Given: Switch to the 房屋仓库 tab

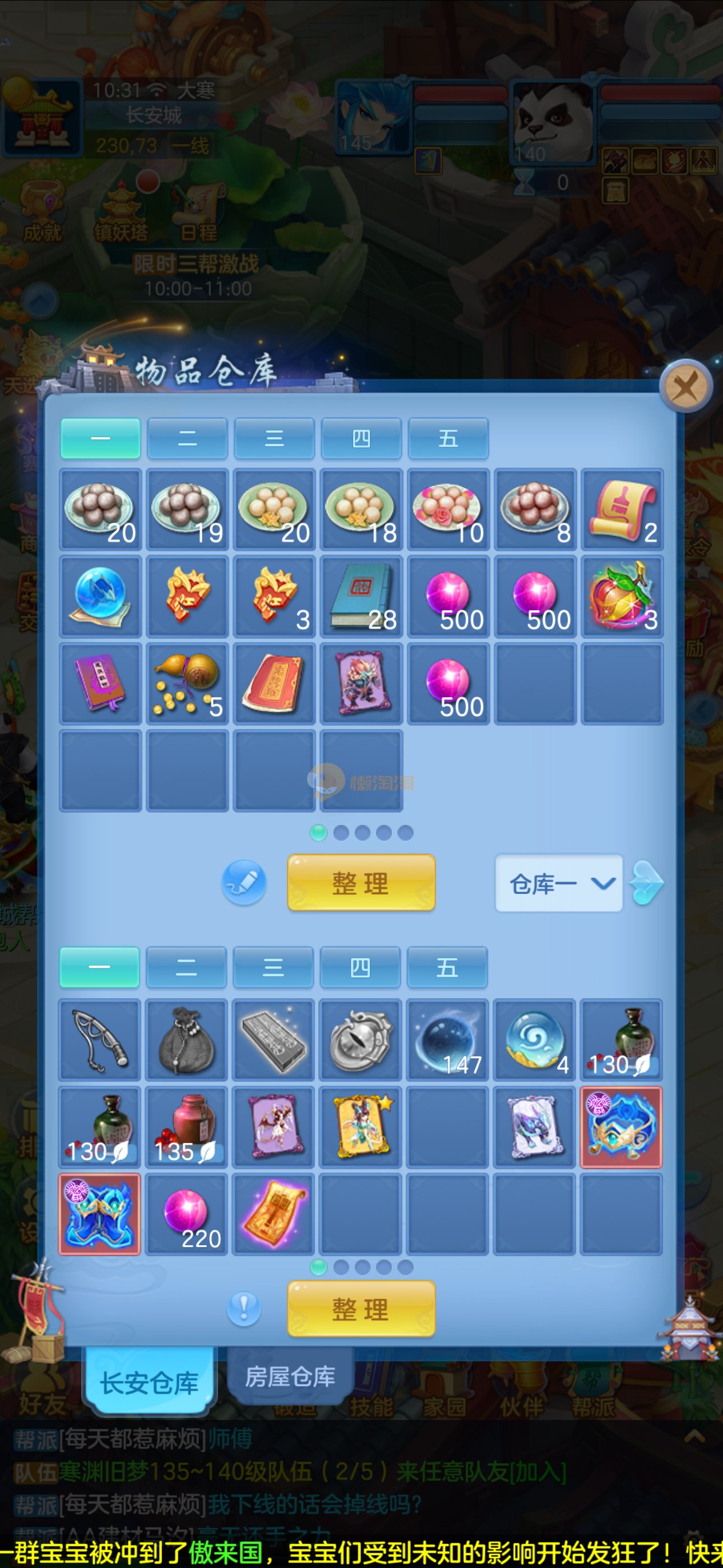Looking at the screenshot, I should (290, 1376).
